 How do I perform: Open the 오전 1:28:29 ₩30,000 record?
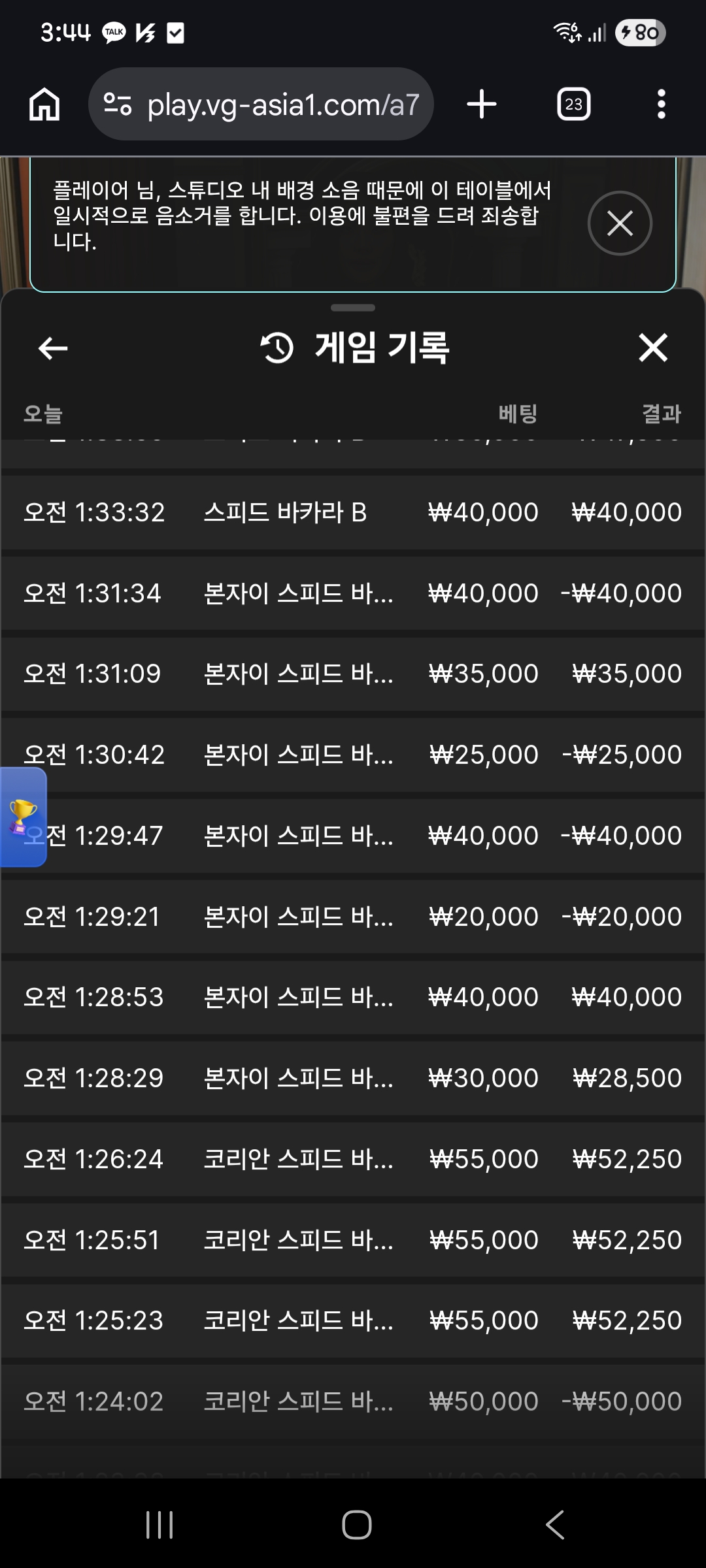(353, 1078)
